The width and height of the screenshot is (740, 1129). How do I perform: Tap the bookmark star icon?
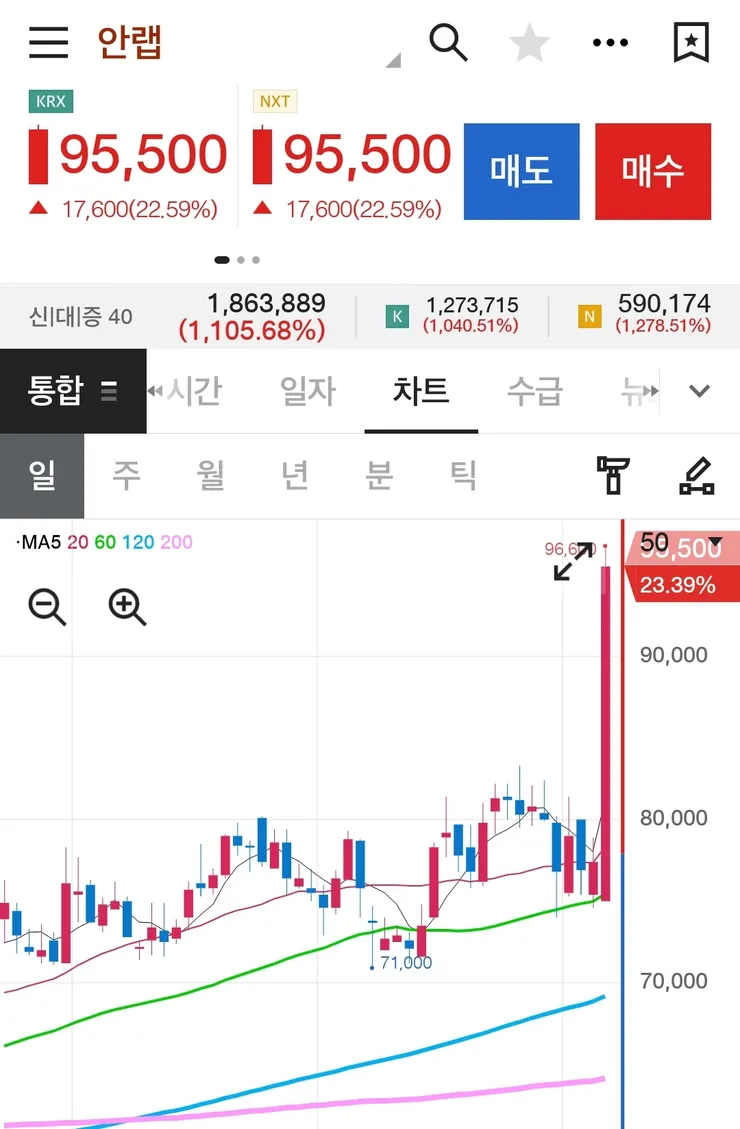pyautogui.click(x=690, y=43)
